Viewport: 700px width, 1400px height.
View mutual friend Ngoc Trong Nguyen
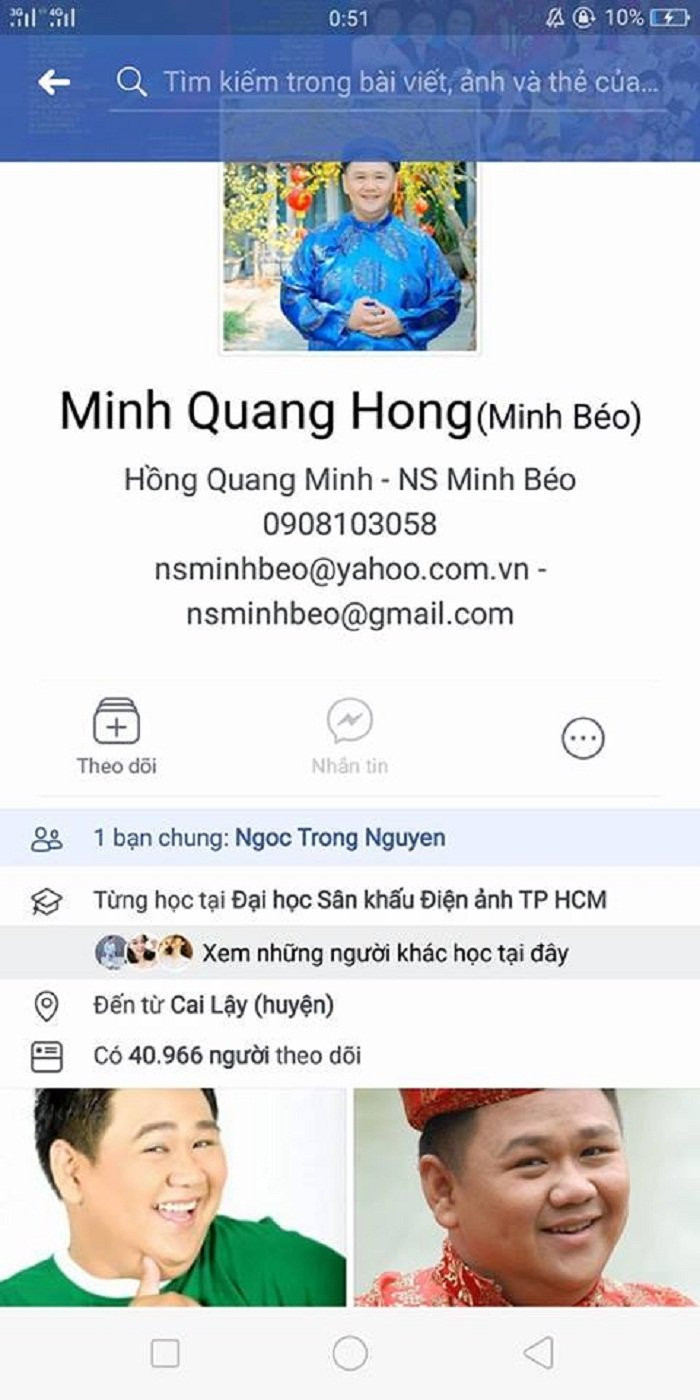pos(340,838)
